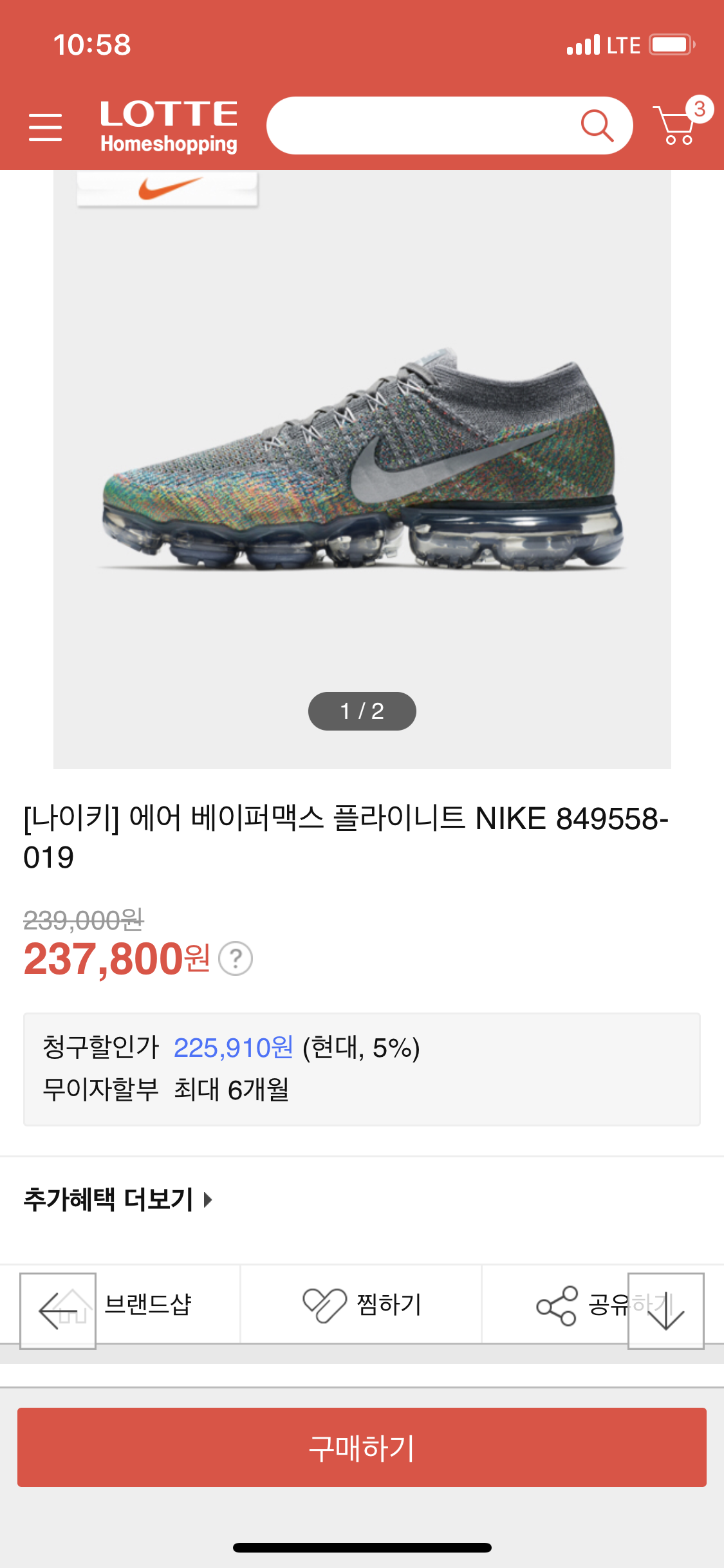Tap the down arrow button
The height and width of the screenshot is (1568, 724).
[665, 1311]
